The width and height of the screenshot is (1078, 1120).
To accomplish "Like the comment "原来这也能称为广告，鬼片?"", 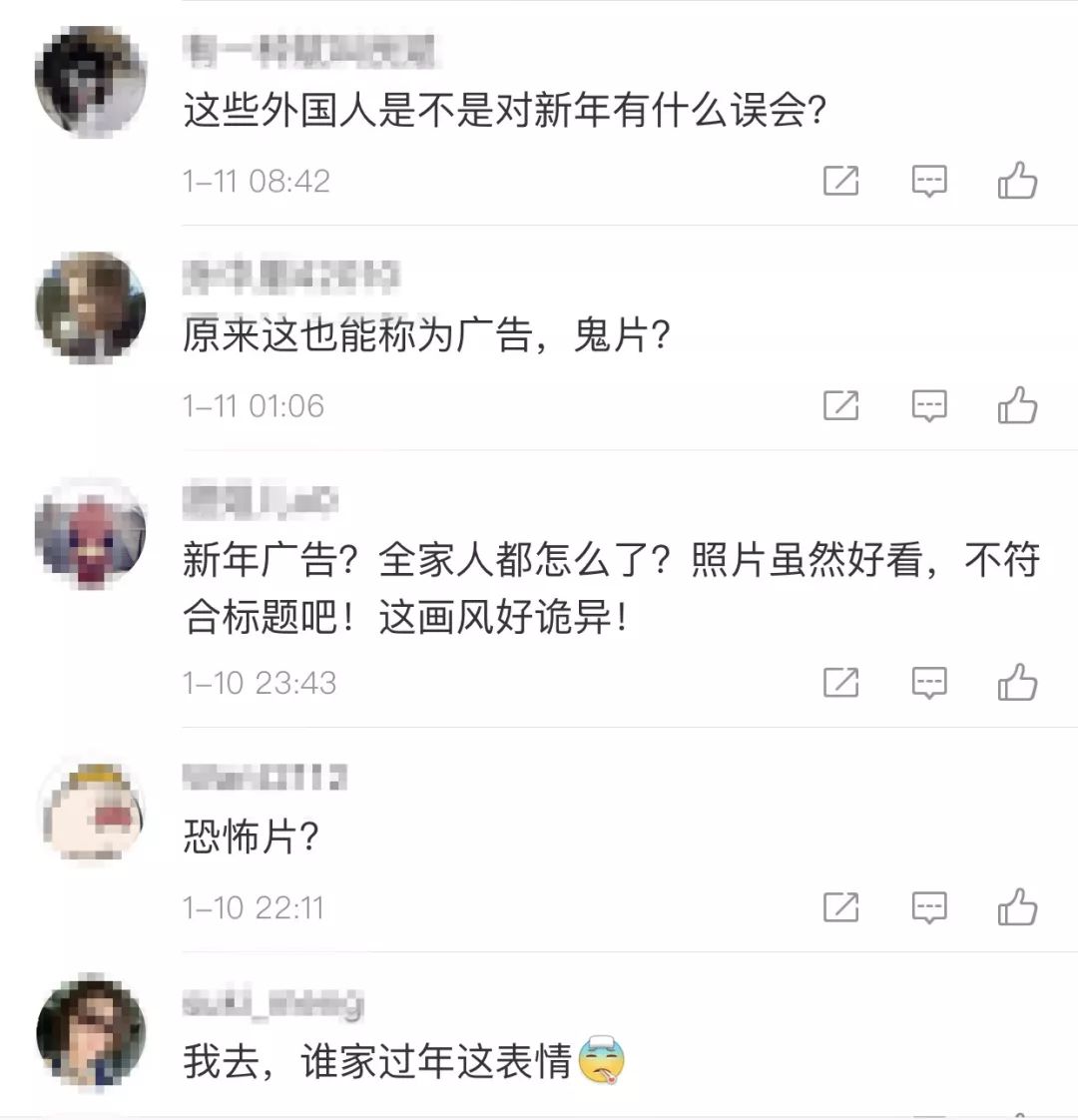I will (1016, 405).
